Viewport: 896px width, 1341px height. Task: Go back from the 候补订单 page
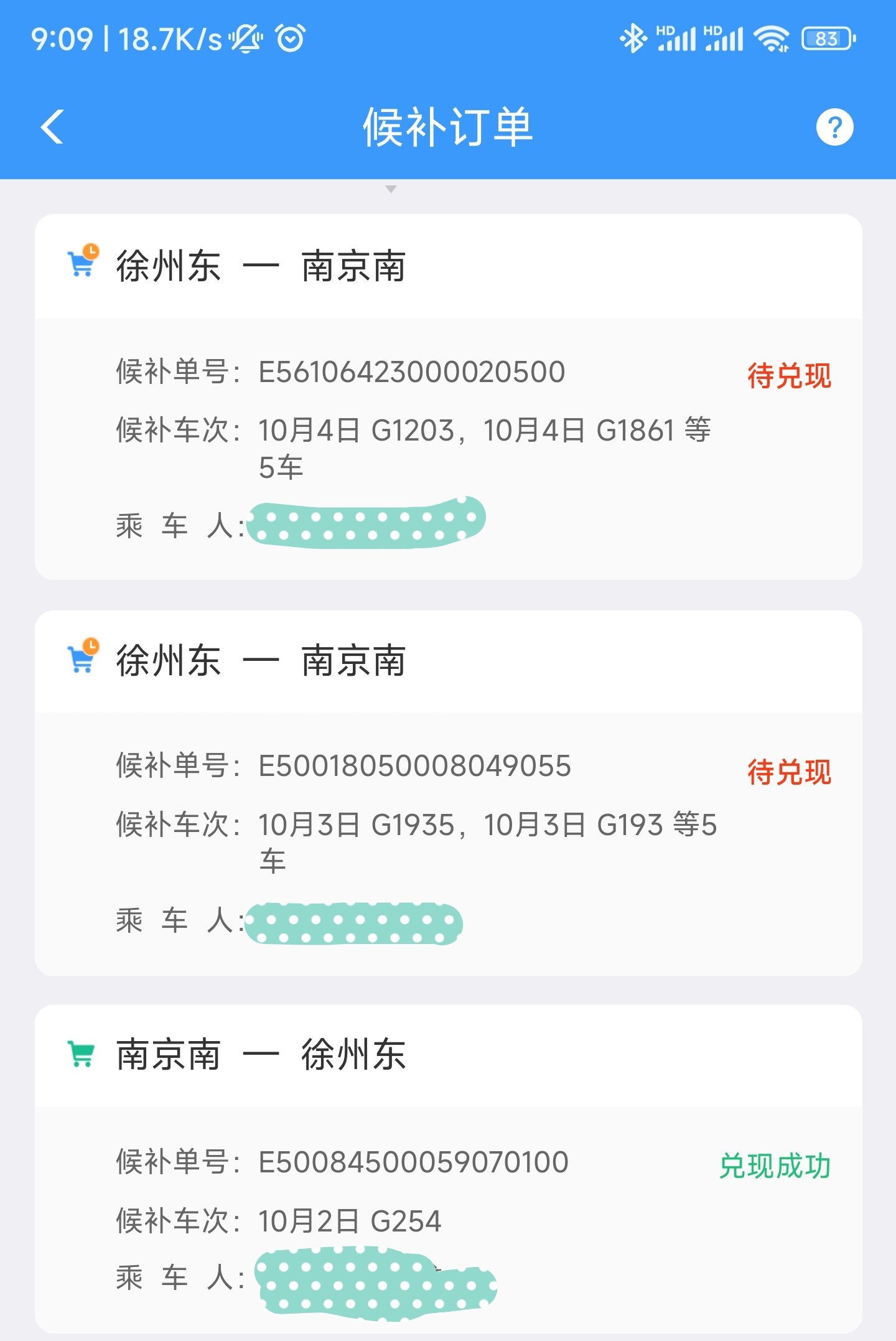pos(52,127)
